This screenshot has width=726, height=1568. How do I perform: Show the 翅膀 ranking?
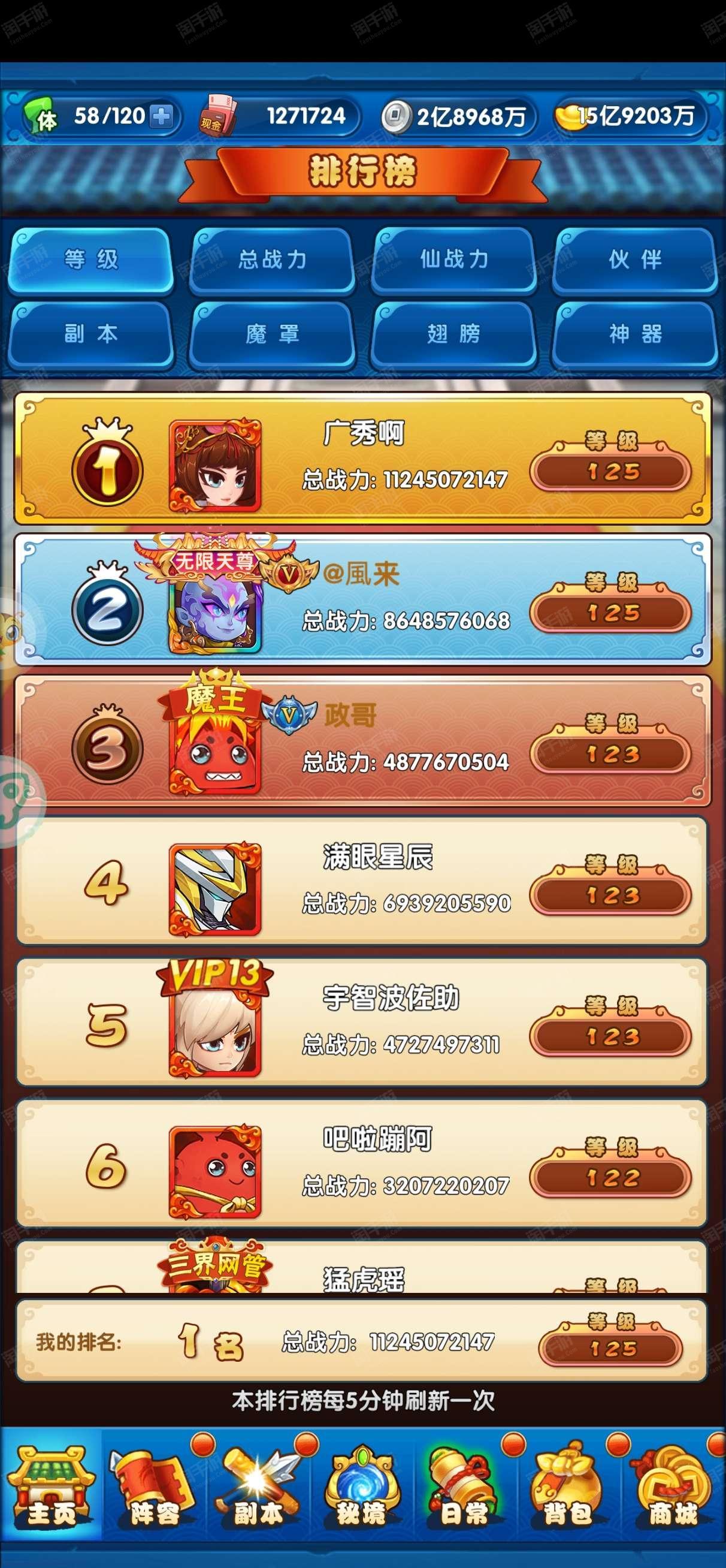(453, 334)
